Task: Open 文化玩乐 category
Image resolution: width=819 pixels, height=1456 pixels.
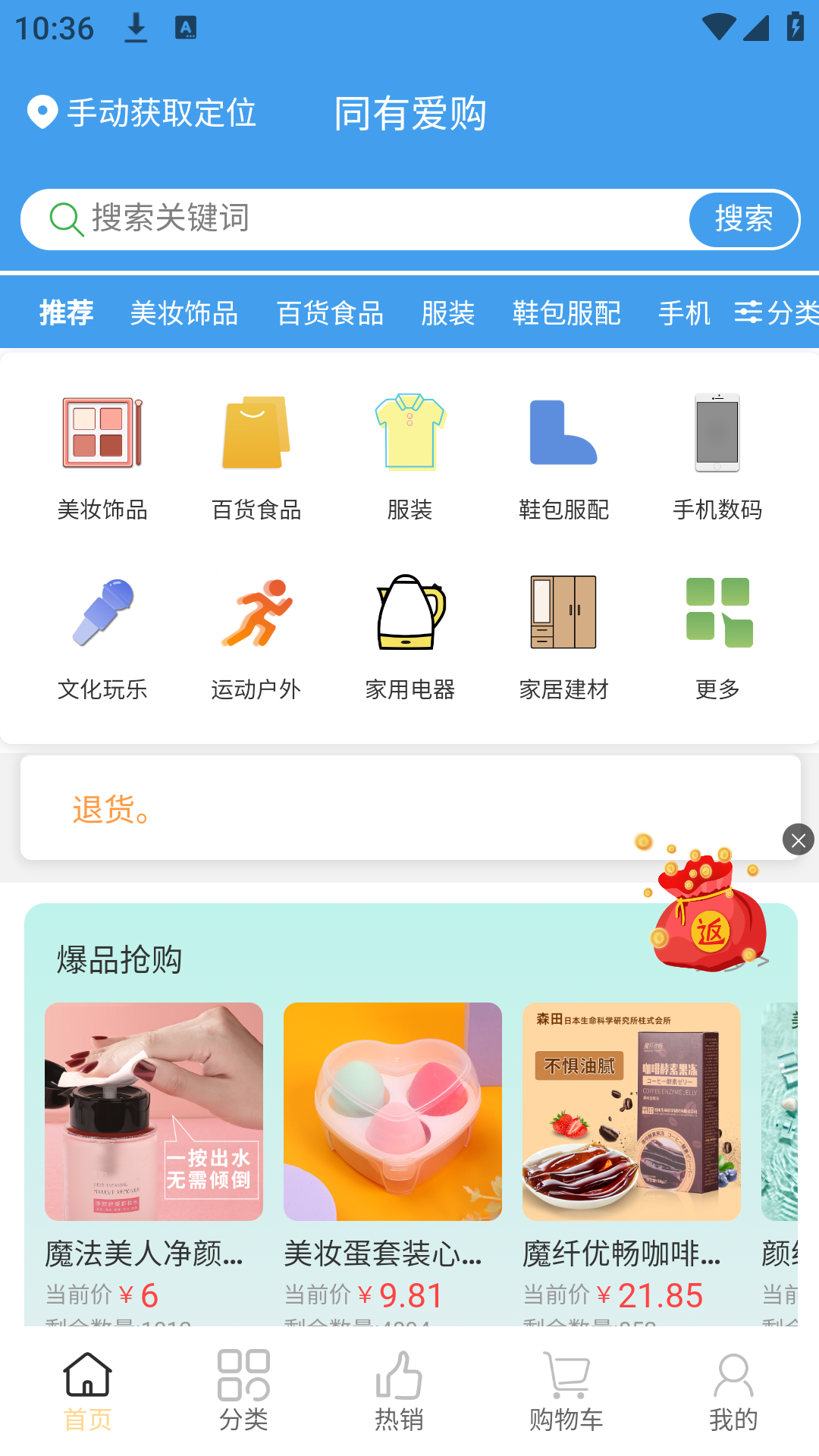Action: pyautogui.click(x=102, y=637)
